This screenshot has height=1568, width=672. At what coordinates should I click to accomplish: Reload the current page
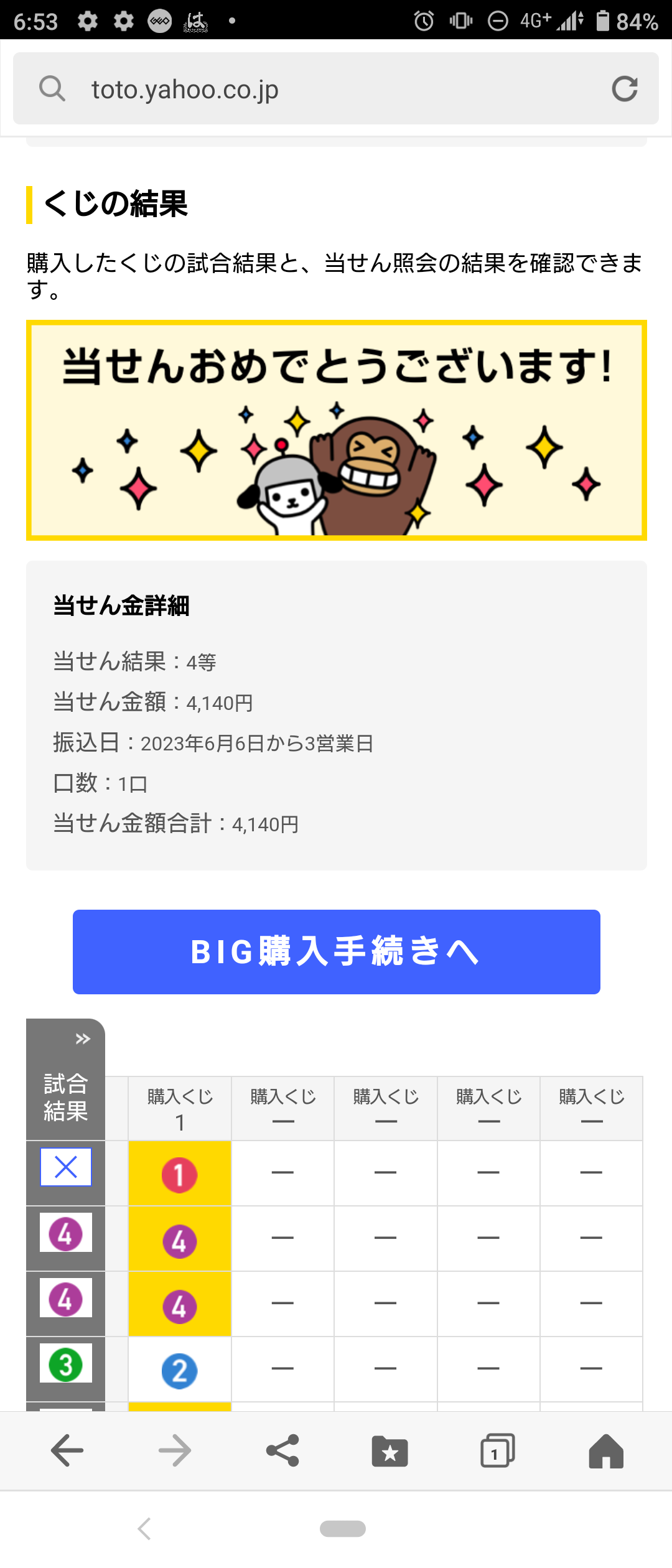click(624, 89)
